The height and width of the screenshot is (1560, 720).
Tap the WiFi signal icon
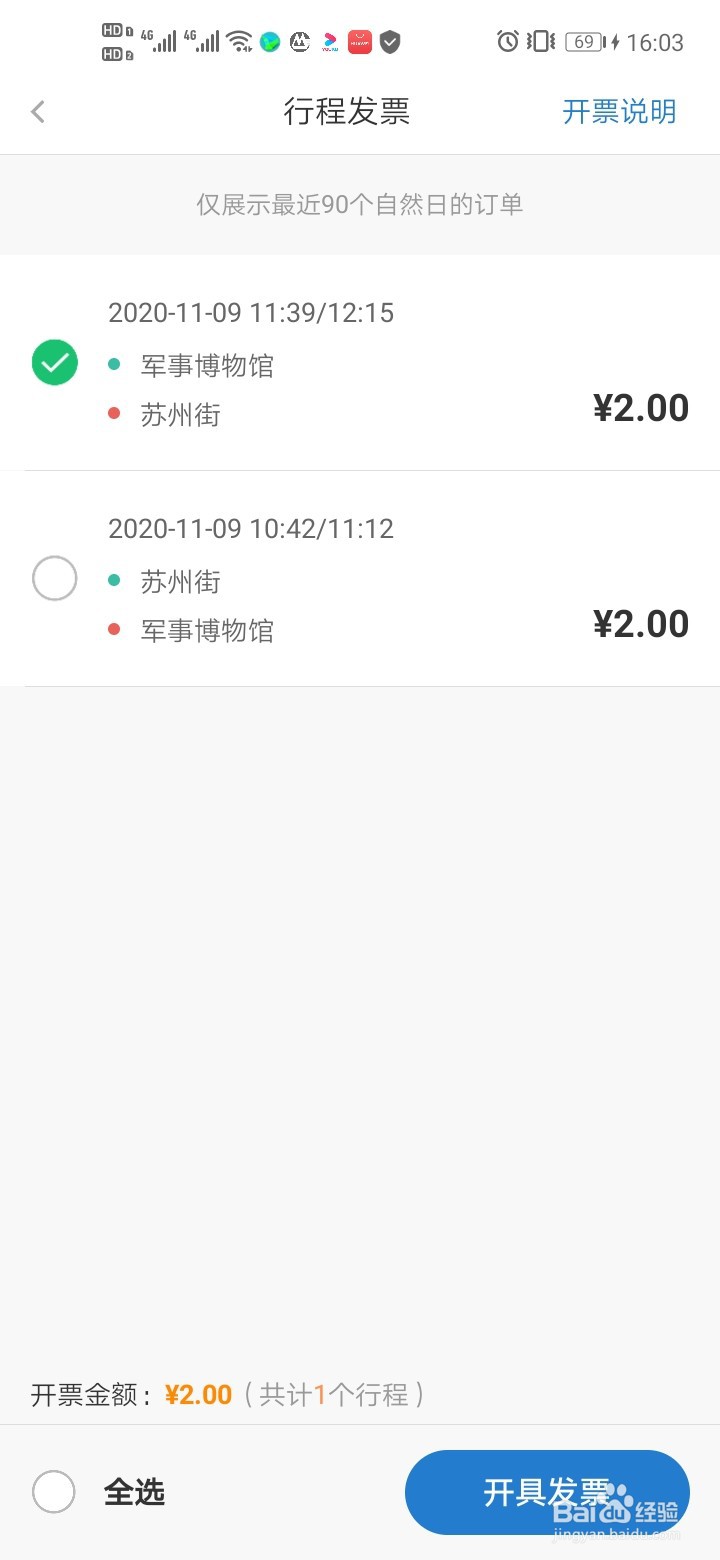240,42
